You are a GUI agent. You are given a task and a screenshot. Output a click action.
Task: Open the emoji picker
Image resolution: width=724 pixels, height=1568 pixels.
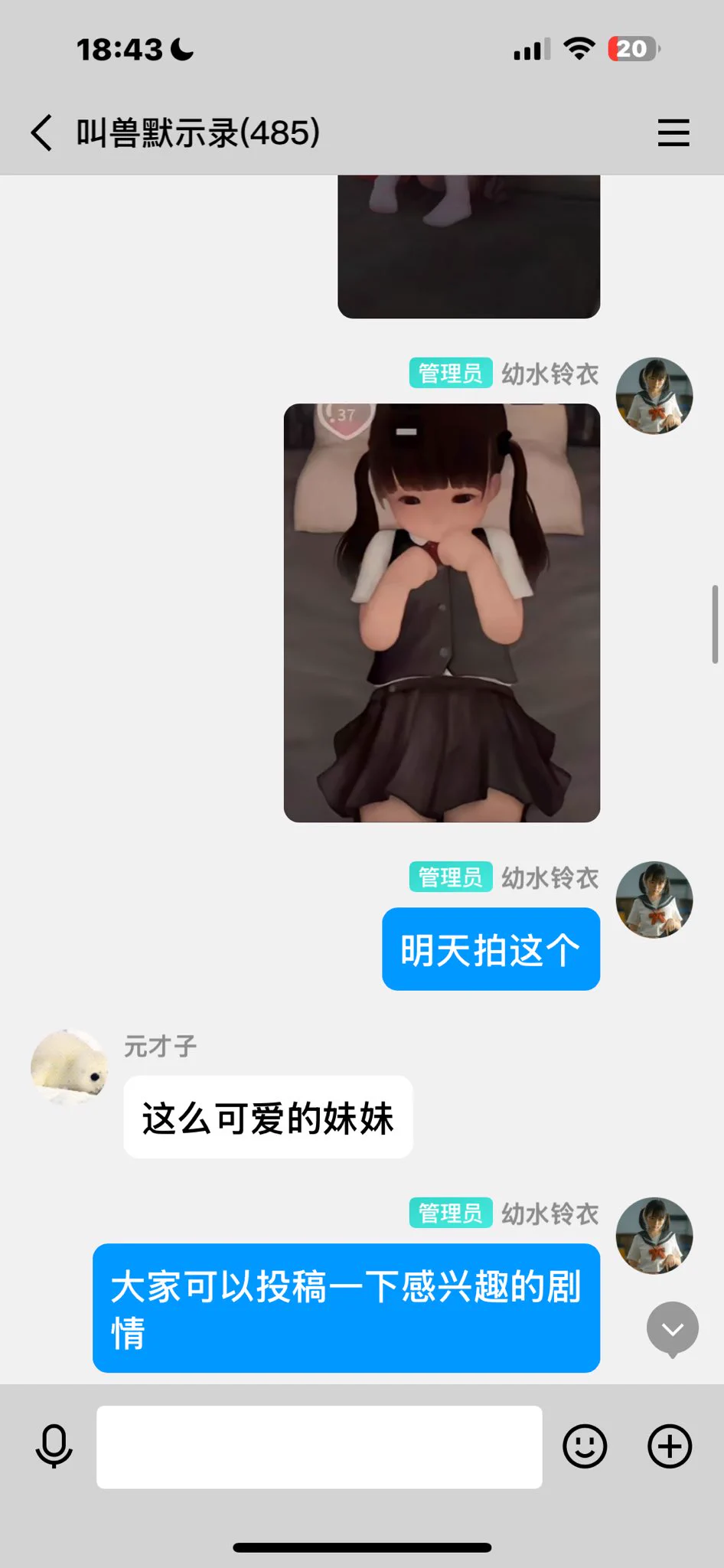click(585, 1446)
